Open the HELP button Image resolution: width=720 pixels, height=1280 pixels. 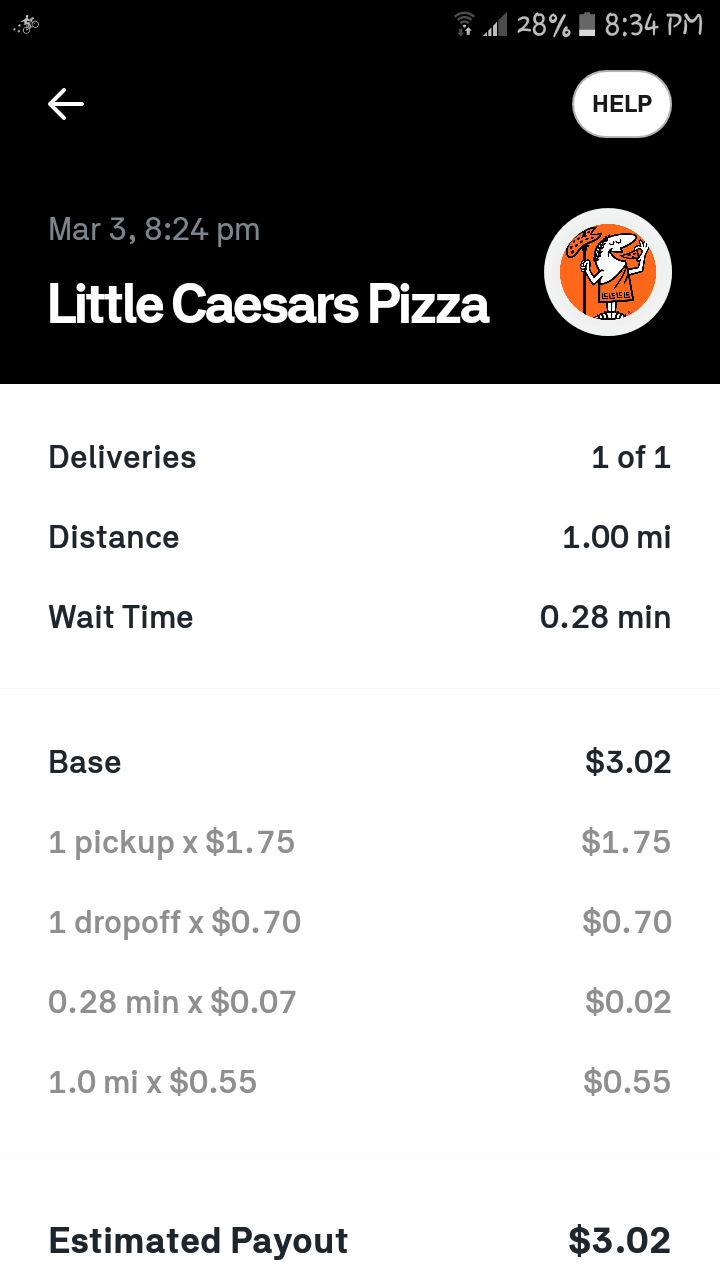click(621, 103)
